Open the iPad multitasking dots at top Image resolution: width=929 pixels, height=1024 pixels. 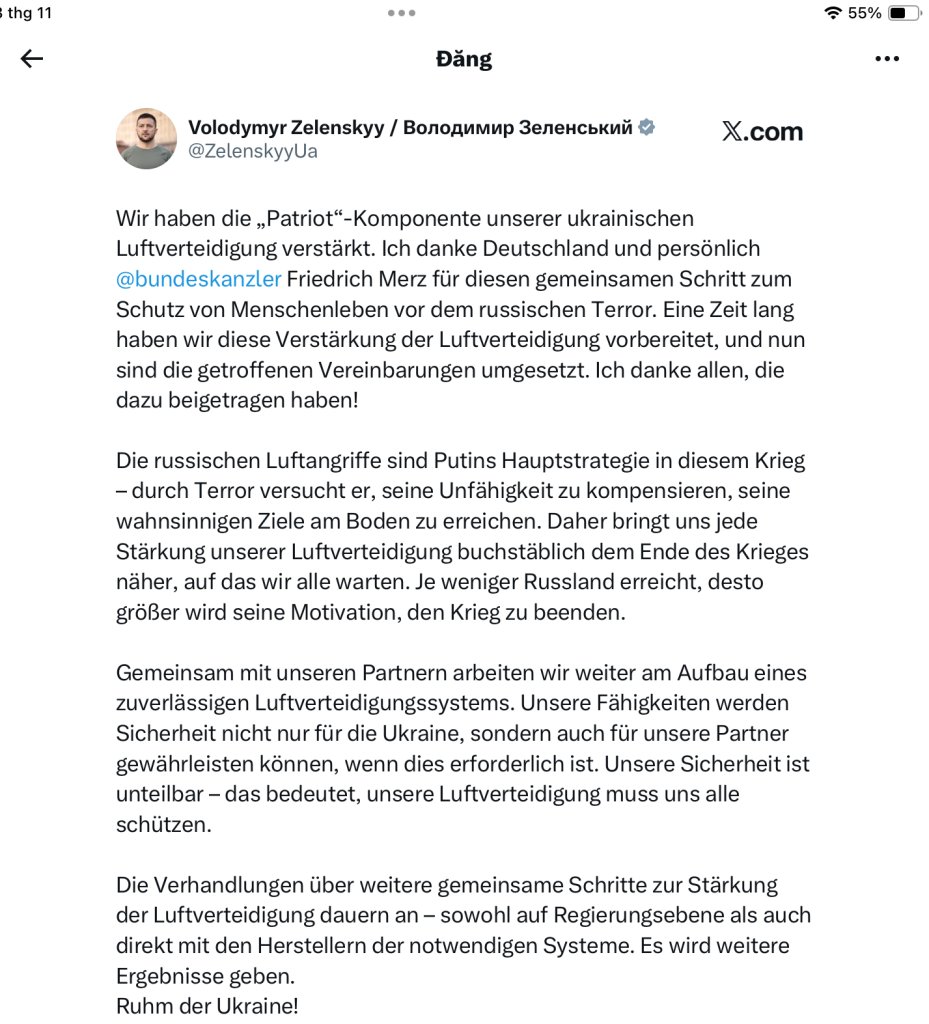click(x=401, y=13)
